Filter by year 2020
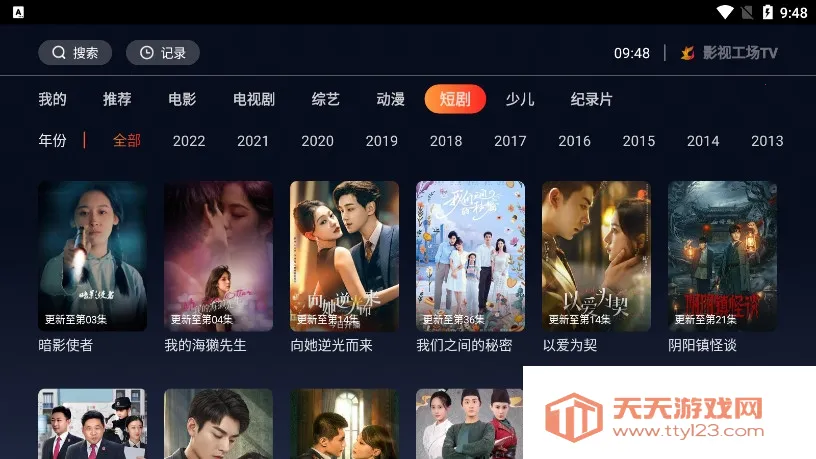816x459 pixels. tap(317, 141)
